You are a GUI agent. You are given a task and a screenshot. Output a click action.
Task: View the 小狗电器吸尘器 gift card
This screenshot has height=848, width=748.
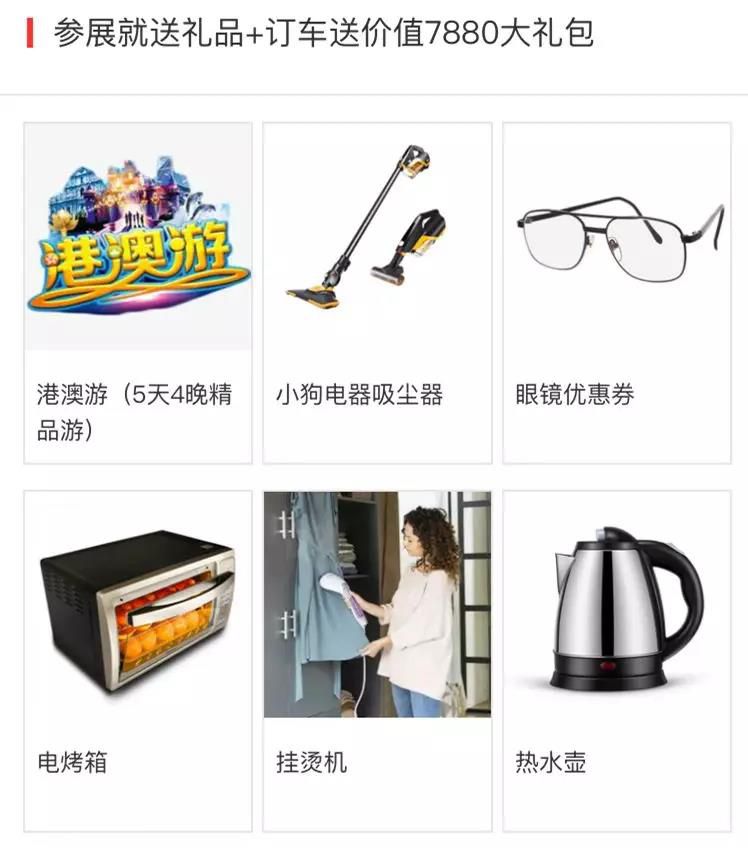pos(377,293)
